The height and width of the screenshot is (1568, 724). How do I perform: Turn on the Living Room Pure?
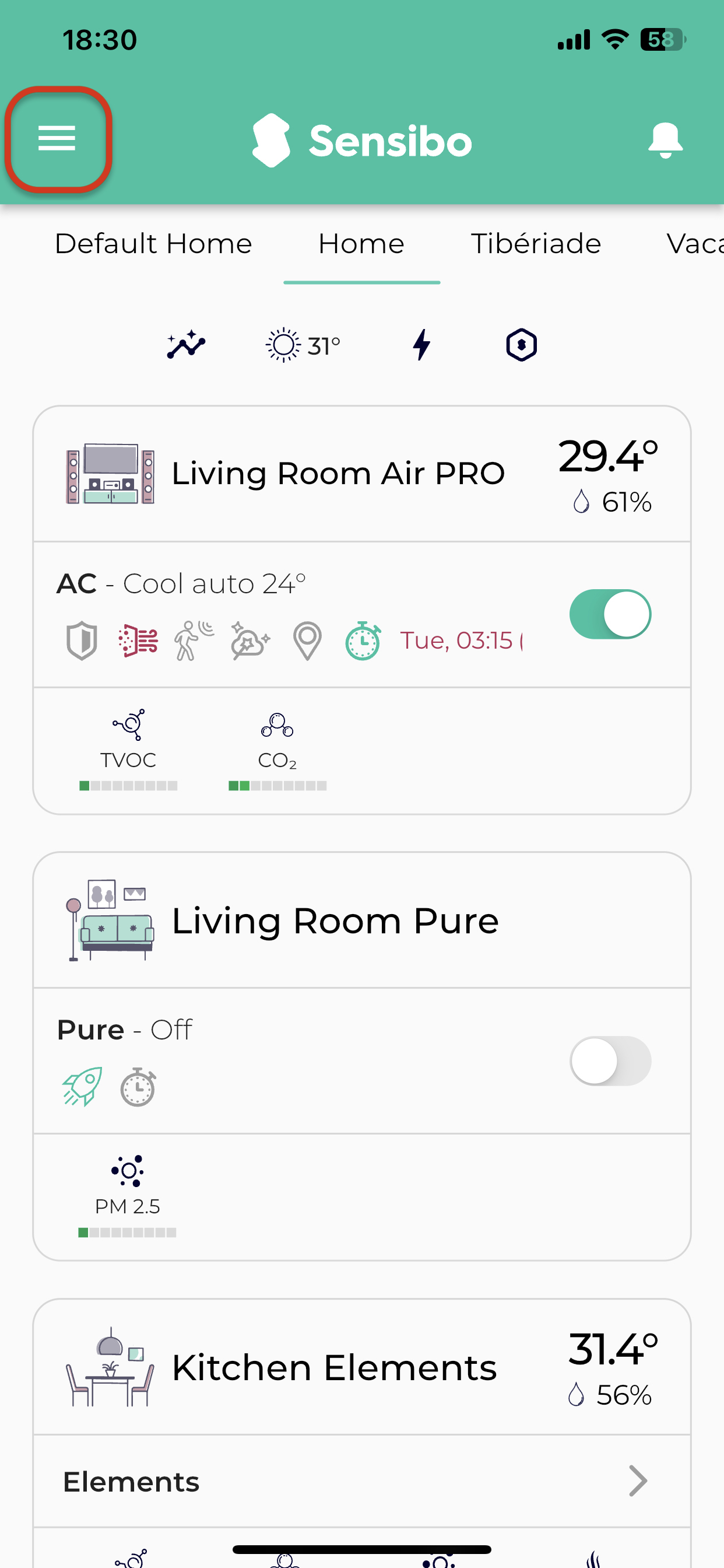[x=610, y=1061]
